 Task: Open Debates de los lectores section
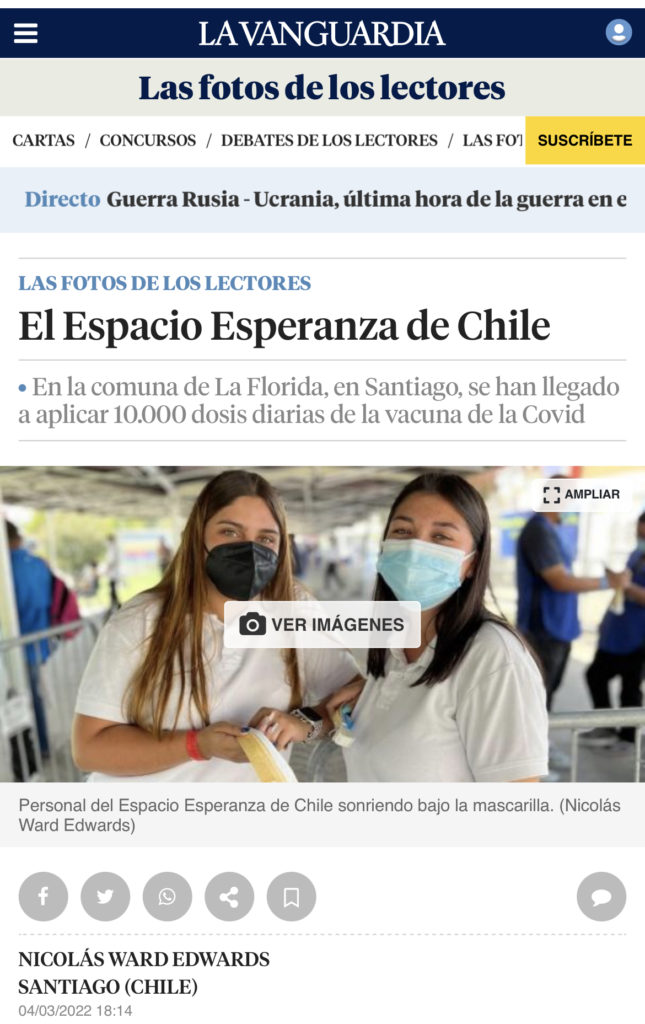[329, 141]
